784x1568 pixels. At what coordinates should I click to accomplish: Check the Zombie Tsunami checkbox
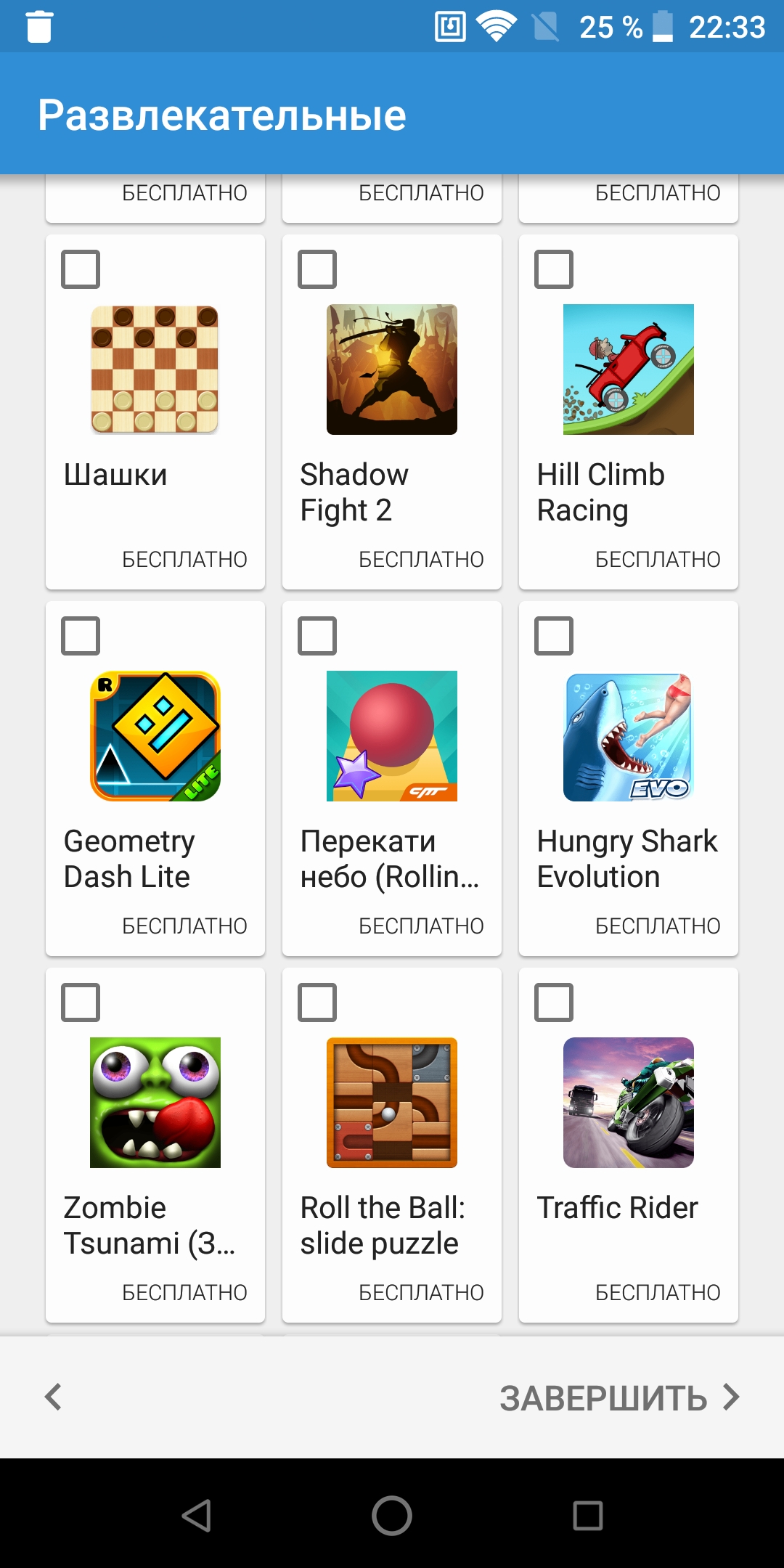(81, 1003)
